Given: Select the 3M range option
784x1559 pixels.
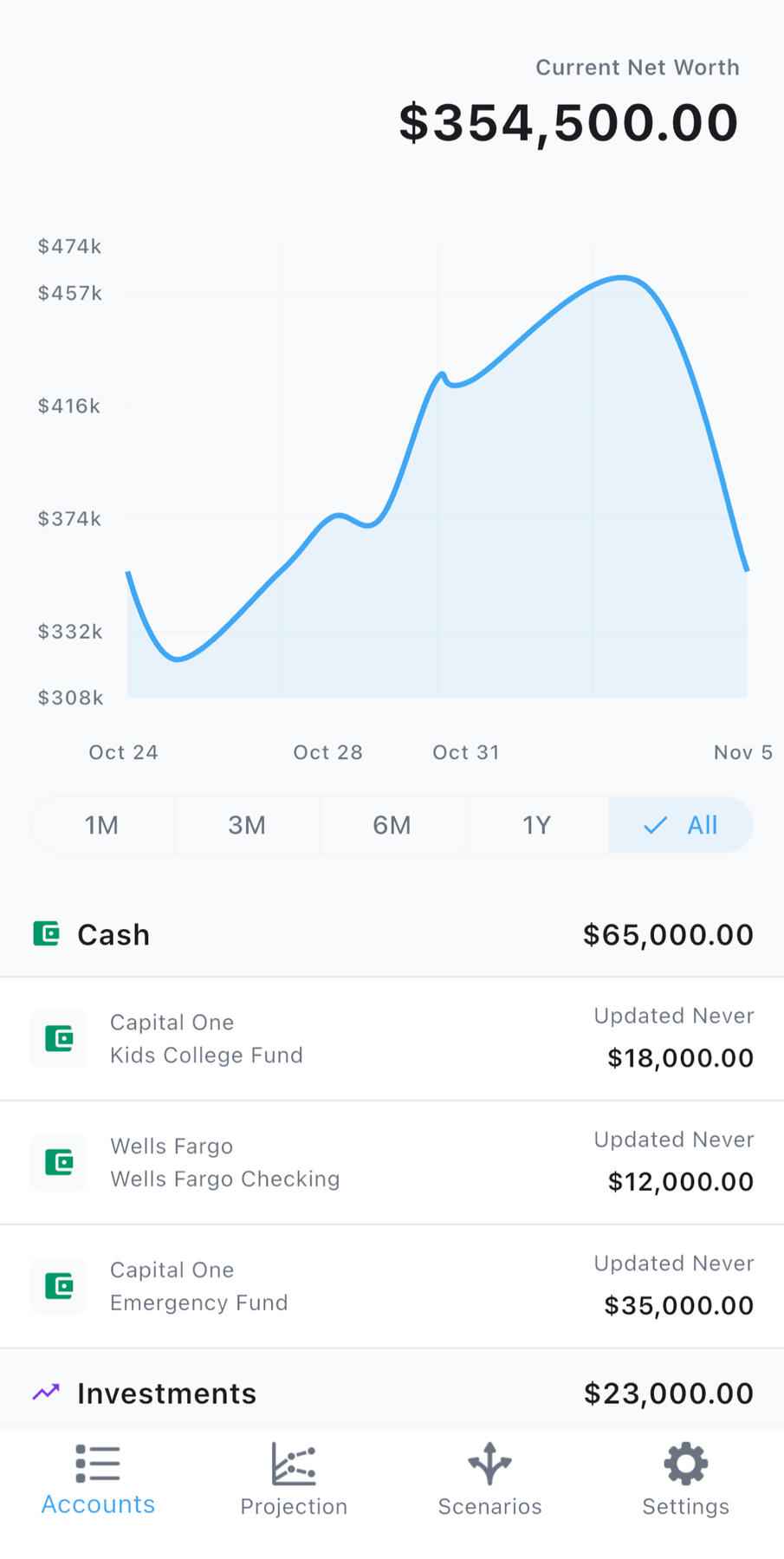Looking at the screenshot, I should [x=247, y=824].
